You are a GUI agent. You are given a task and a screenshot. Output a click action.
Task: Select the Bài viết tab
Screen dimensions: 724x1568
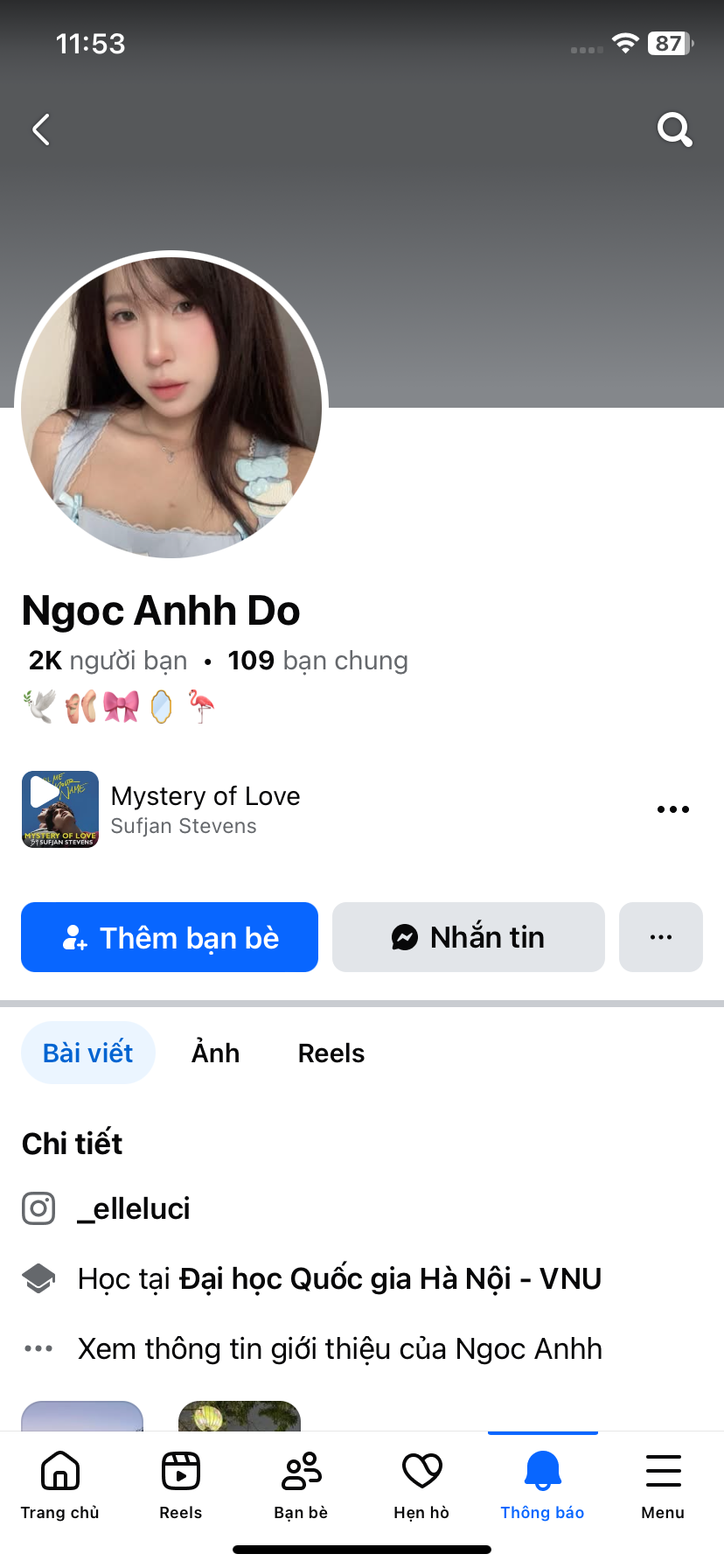point(88,1053)
